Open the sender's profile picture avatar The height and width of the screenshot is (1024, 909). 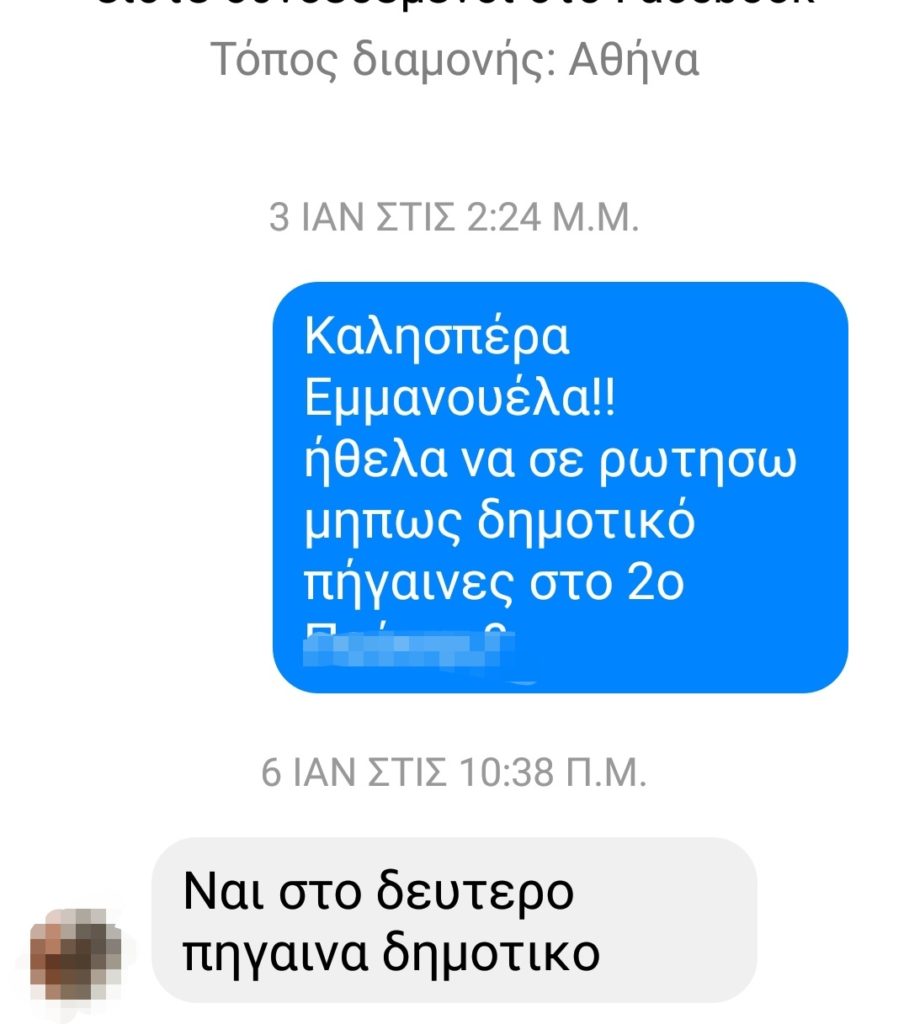pyautogui.click(x=76, y=954)
